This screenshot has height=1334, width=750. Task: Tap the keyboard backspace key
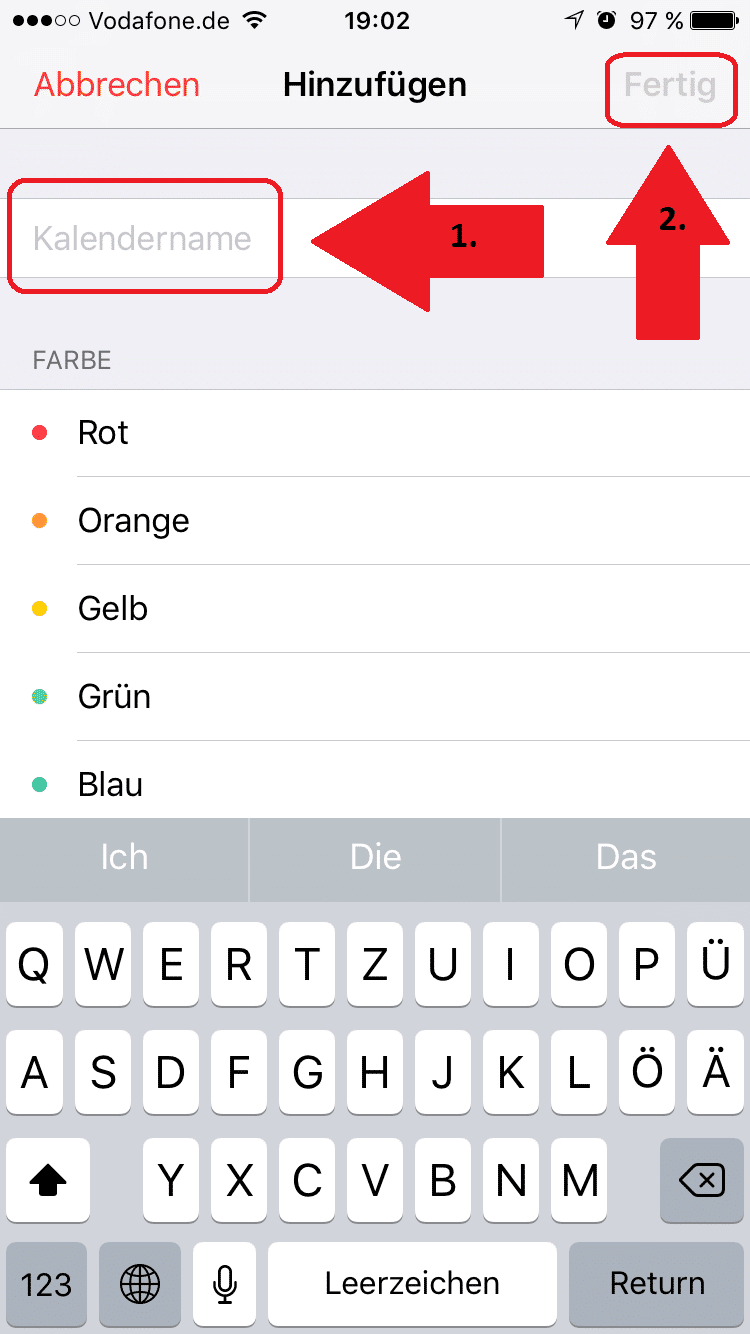pos(702,1182)
